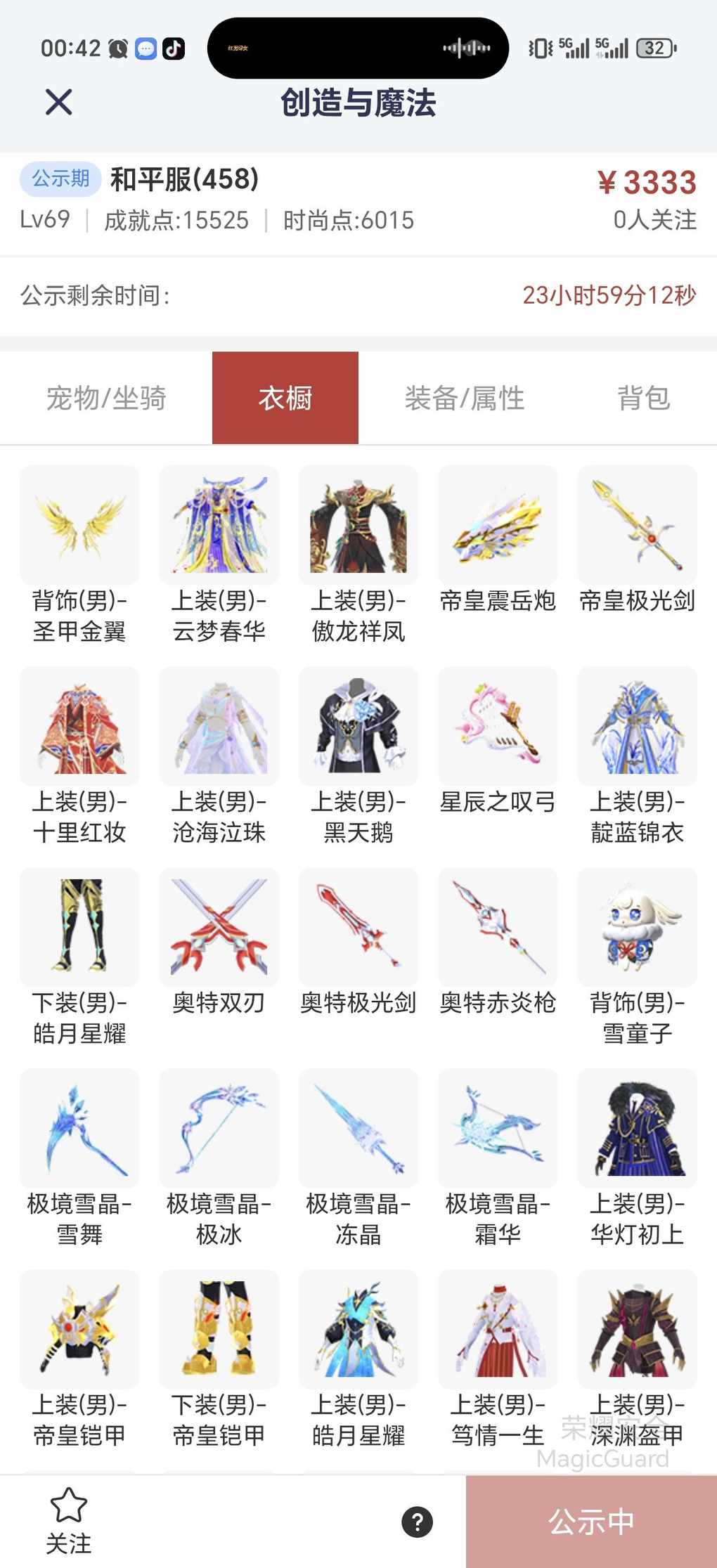Screen dimensions: 717x1568
Task: Open the question mark help icon
Action: [x=417, y=1522]
